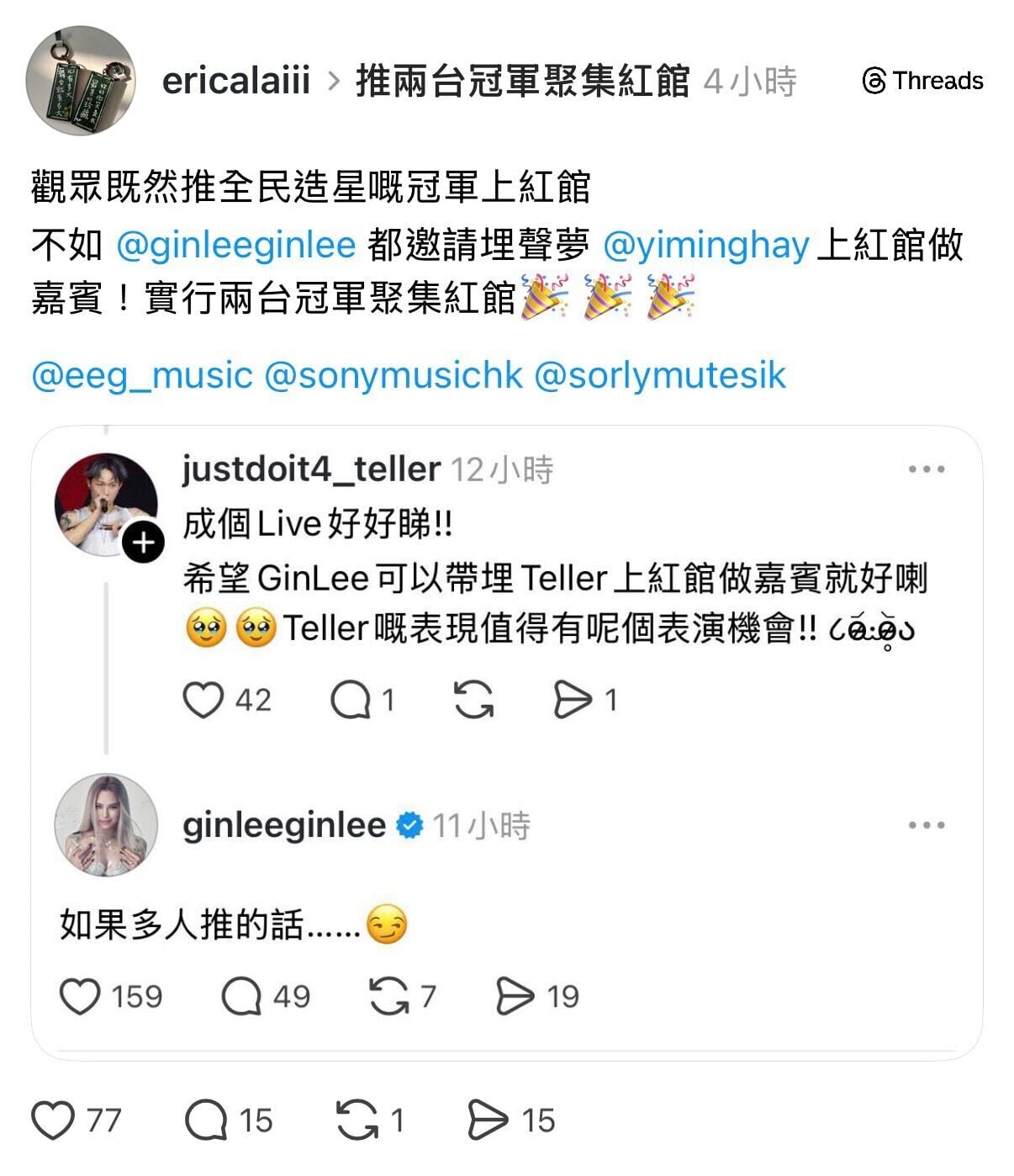
Task: Open the 推兩台冠軍聚集紅館 topic
Action: coord(522,82)
